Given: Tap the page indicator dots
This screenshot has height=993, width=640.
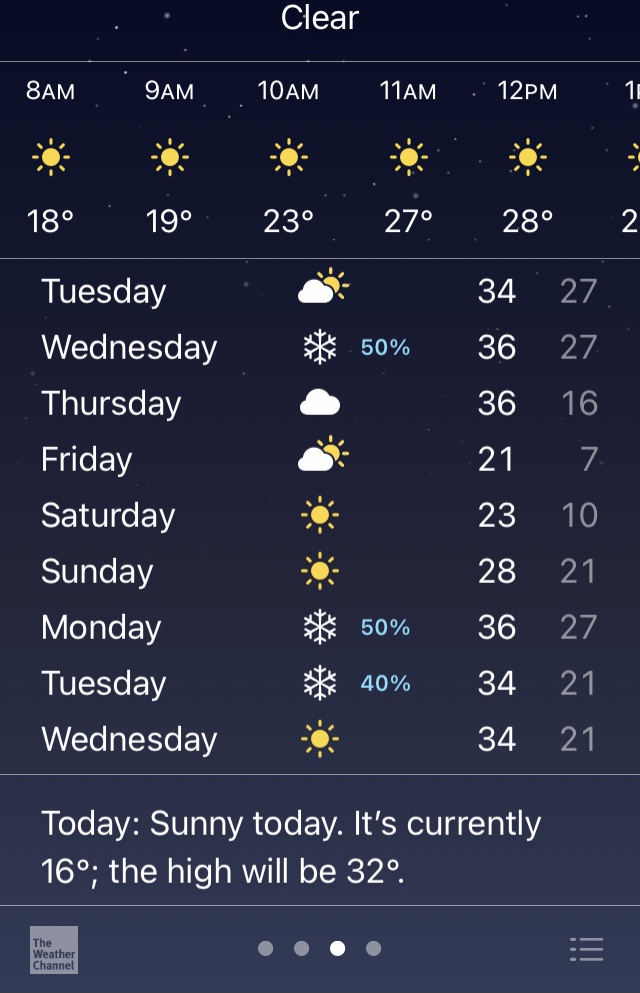Looking at the screenshot, I should click(x=319, y=948).
